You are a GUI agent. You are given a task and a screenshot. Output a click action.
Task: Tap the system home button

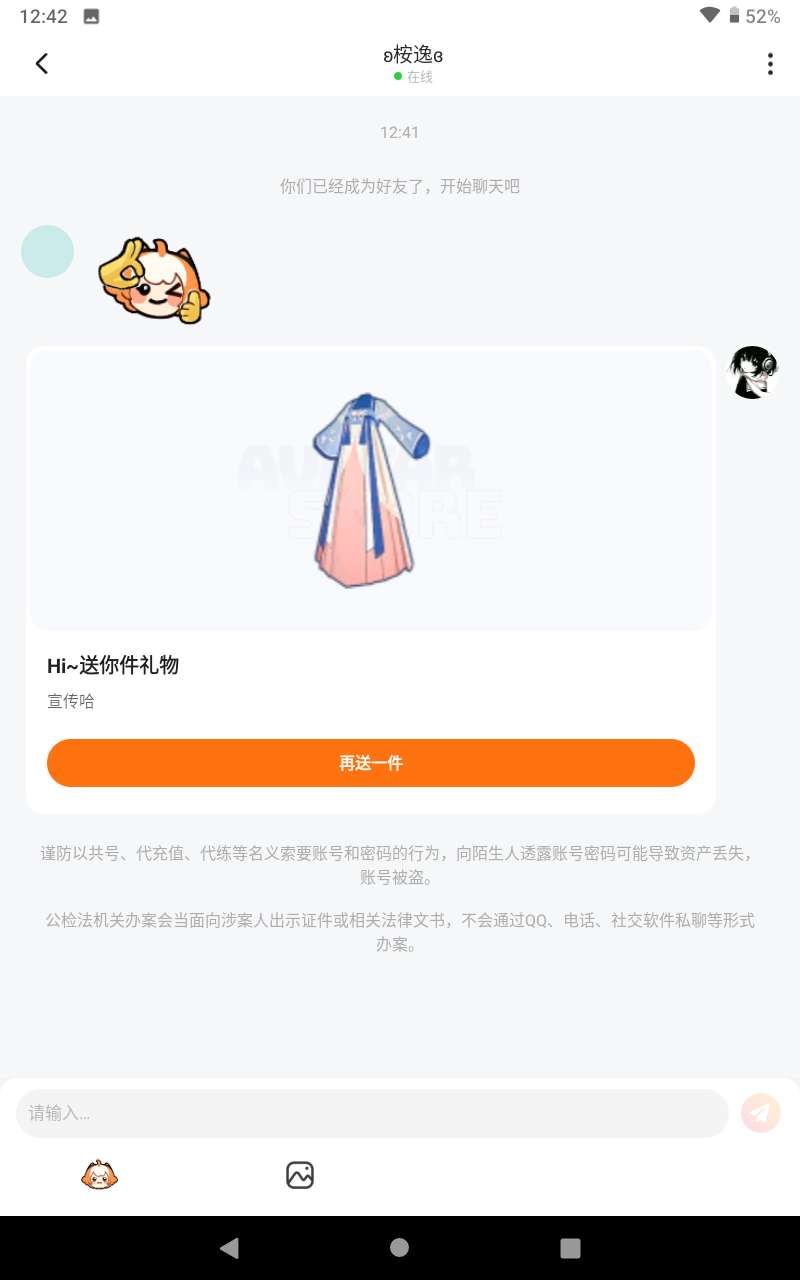(399, 1247)
